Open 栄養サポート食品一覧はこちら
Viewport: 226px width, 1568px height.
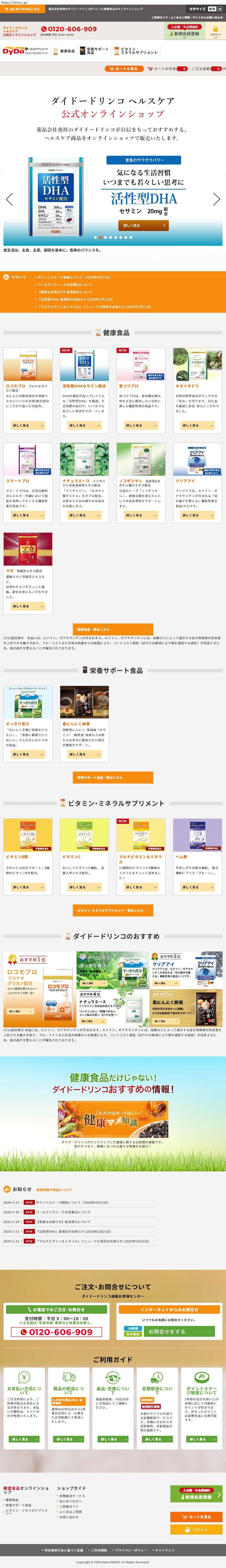(x=113, y=777)
